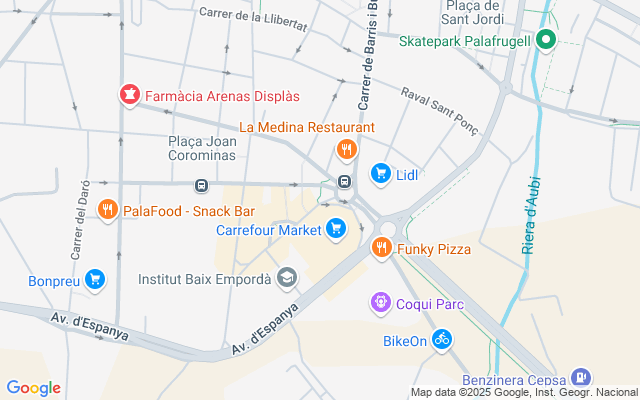This screenshot has width=640, height=400.
Task: Open the PalaFood - Snack Bar pin
Action: point(107,210)
